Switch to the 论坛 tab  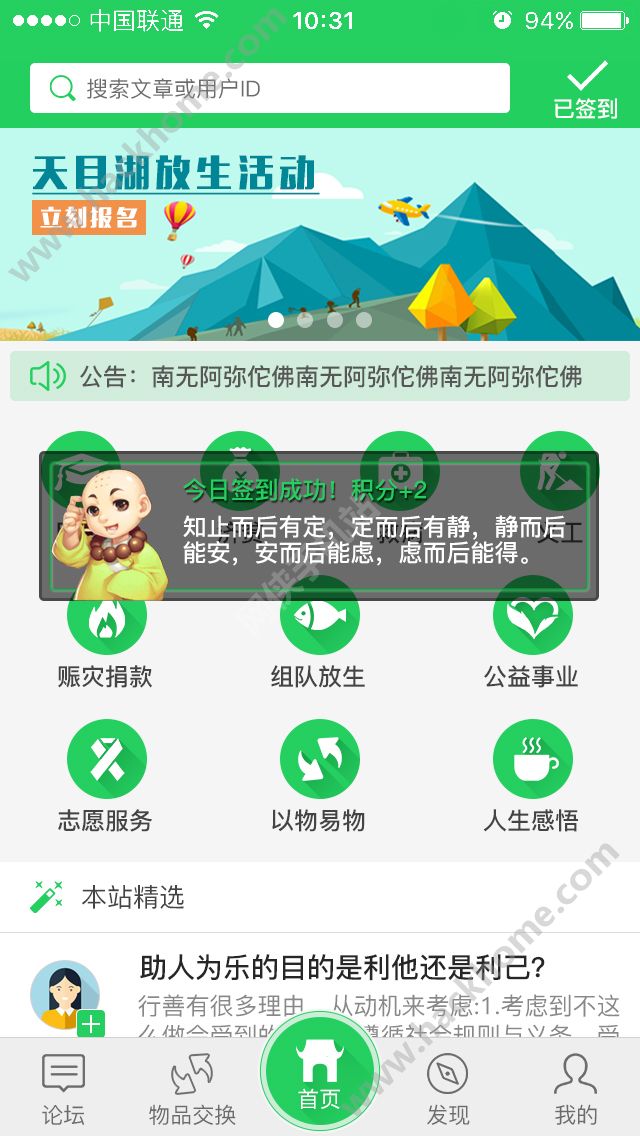(x=63, y=1088)
